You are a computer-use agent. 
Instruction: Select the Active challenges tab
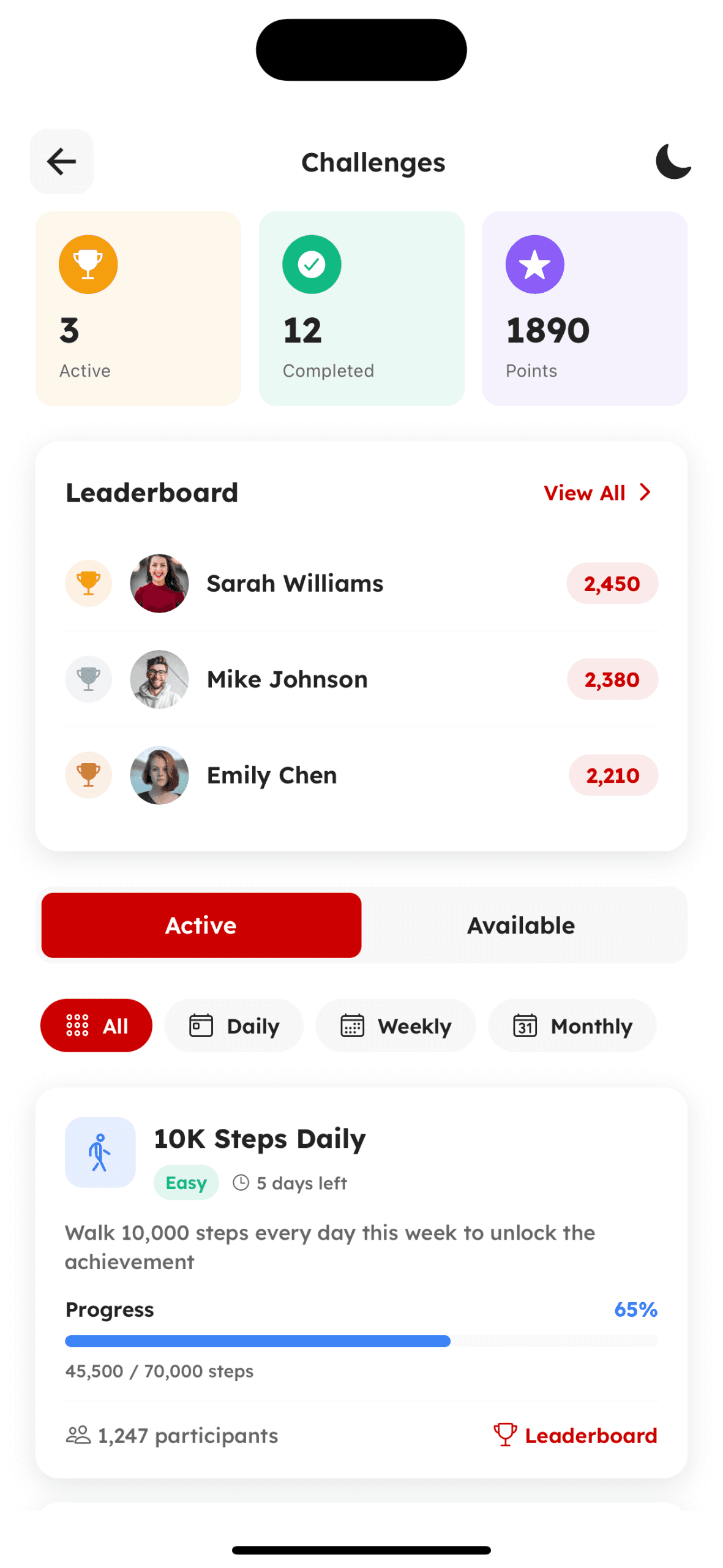pos(201,925)
